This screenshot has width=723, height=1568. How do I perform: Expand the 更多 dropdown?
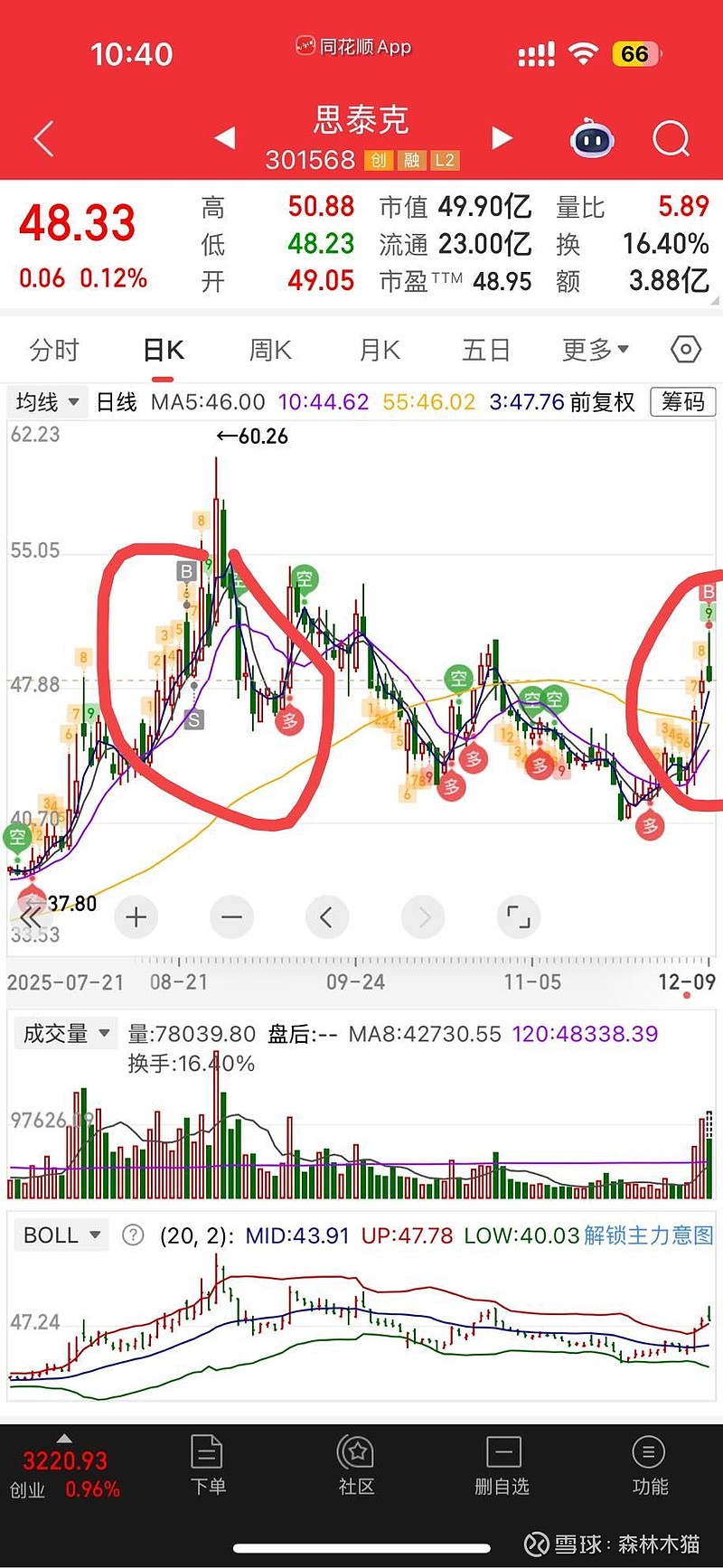[x=596, y=350]
